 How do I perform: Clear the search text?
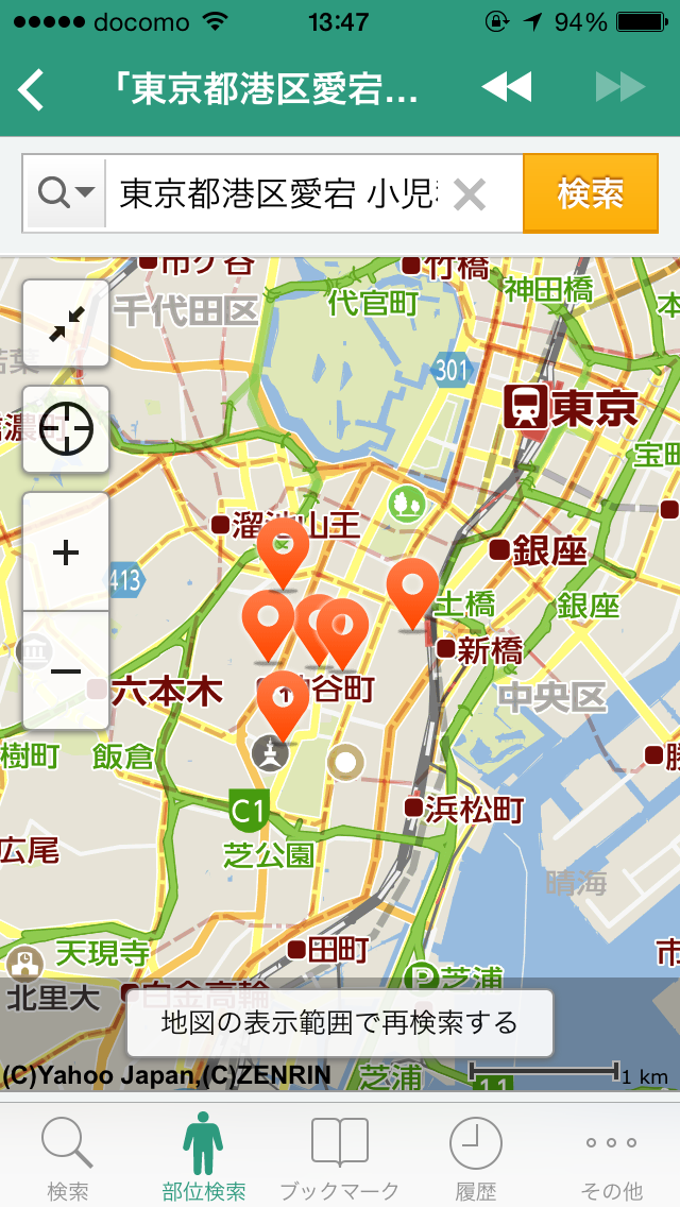coord(469,194)
